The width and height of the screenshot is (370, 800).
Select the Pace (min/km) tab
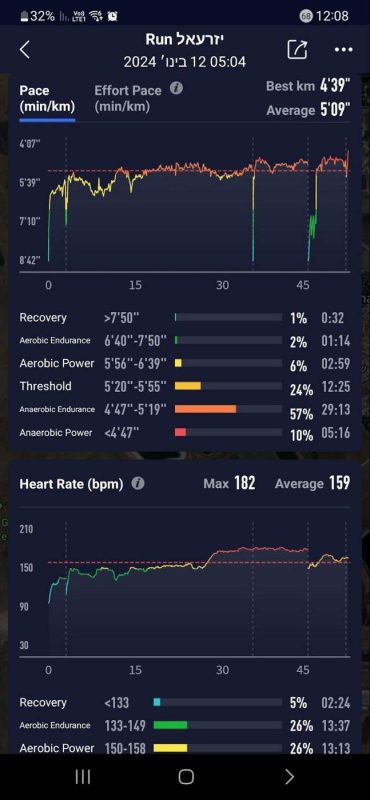[47, 98]
